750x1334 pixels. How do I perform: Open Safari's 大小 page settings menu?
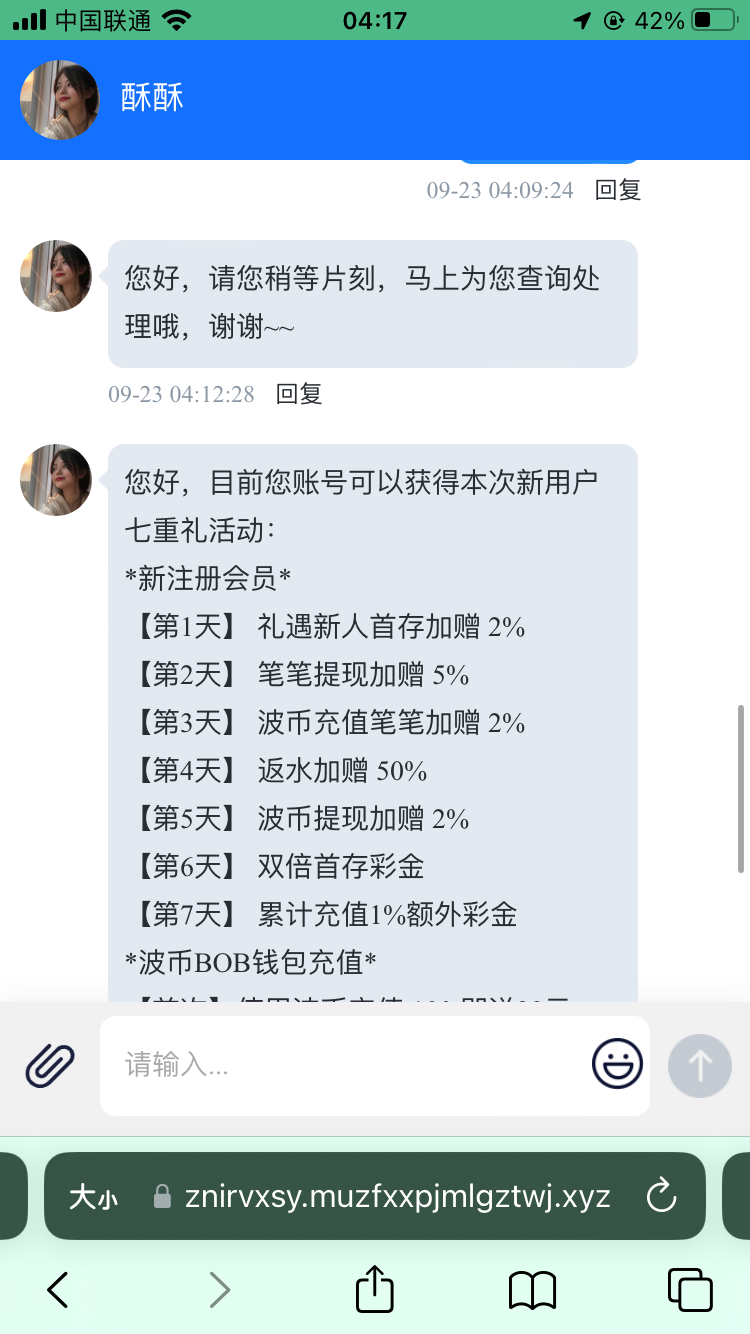click(93, 1197)
